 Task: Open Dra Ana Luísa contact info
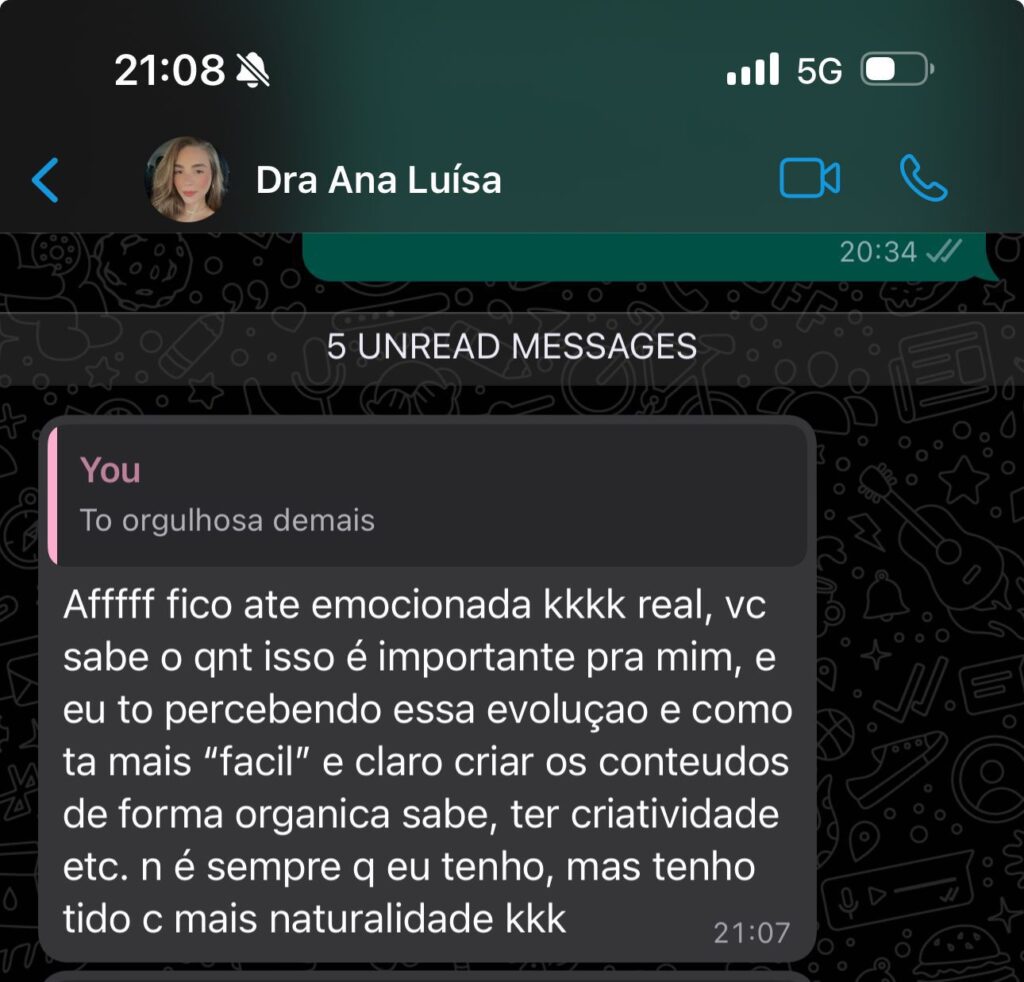378,181
